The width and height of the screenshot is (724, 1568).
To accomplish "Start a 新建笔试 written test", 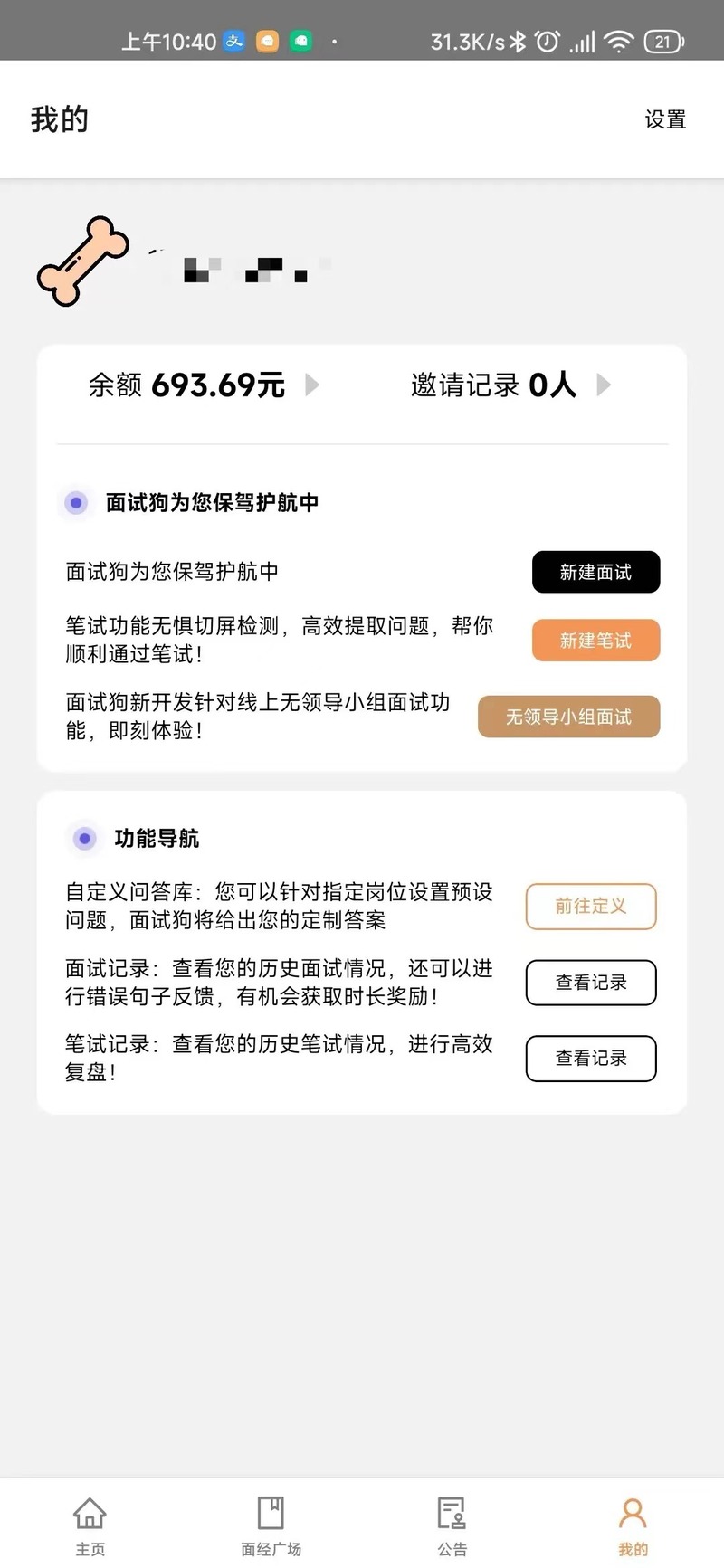I will tap(595, 641).
